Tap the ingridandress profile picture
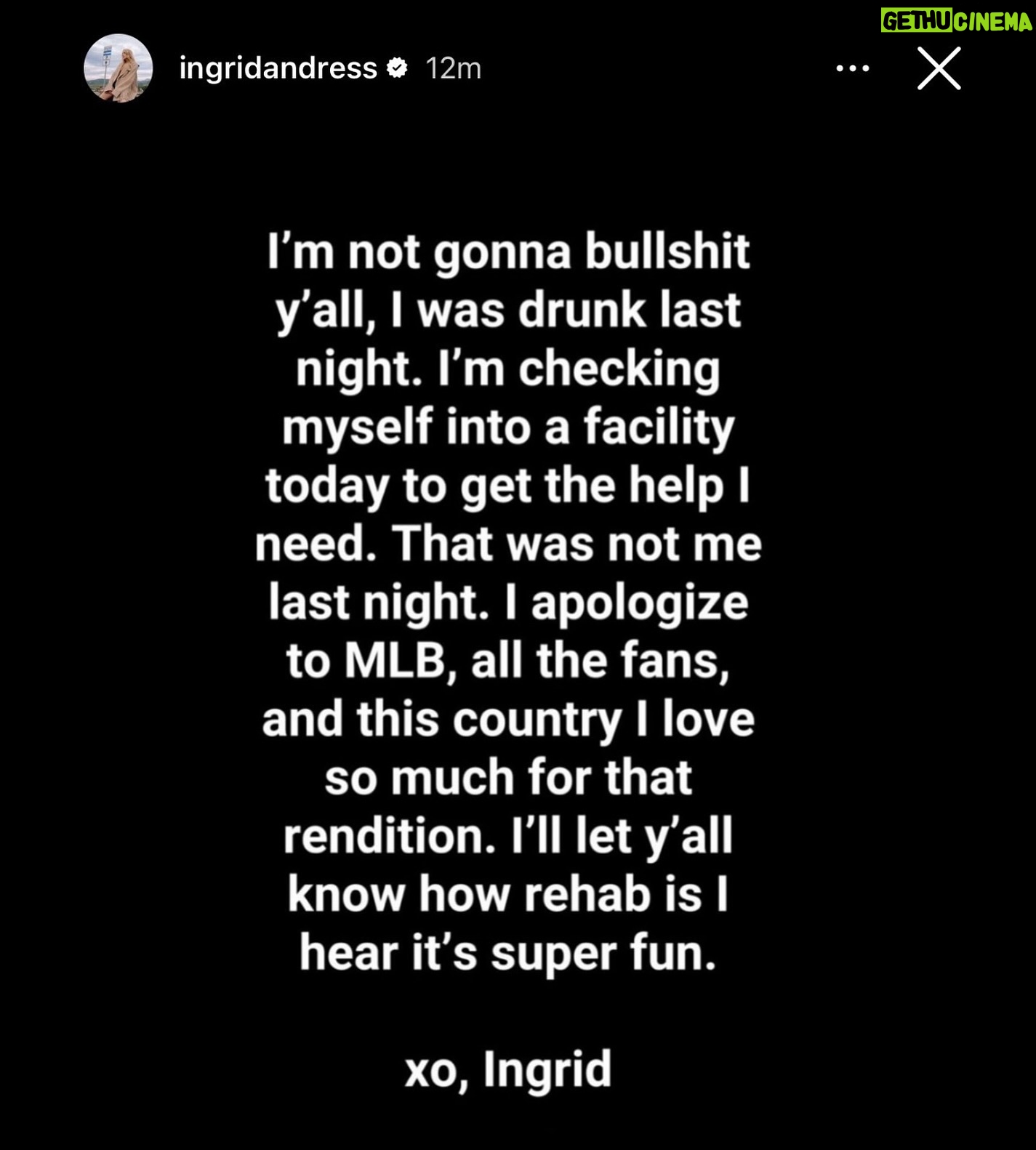 pos(119,68)
